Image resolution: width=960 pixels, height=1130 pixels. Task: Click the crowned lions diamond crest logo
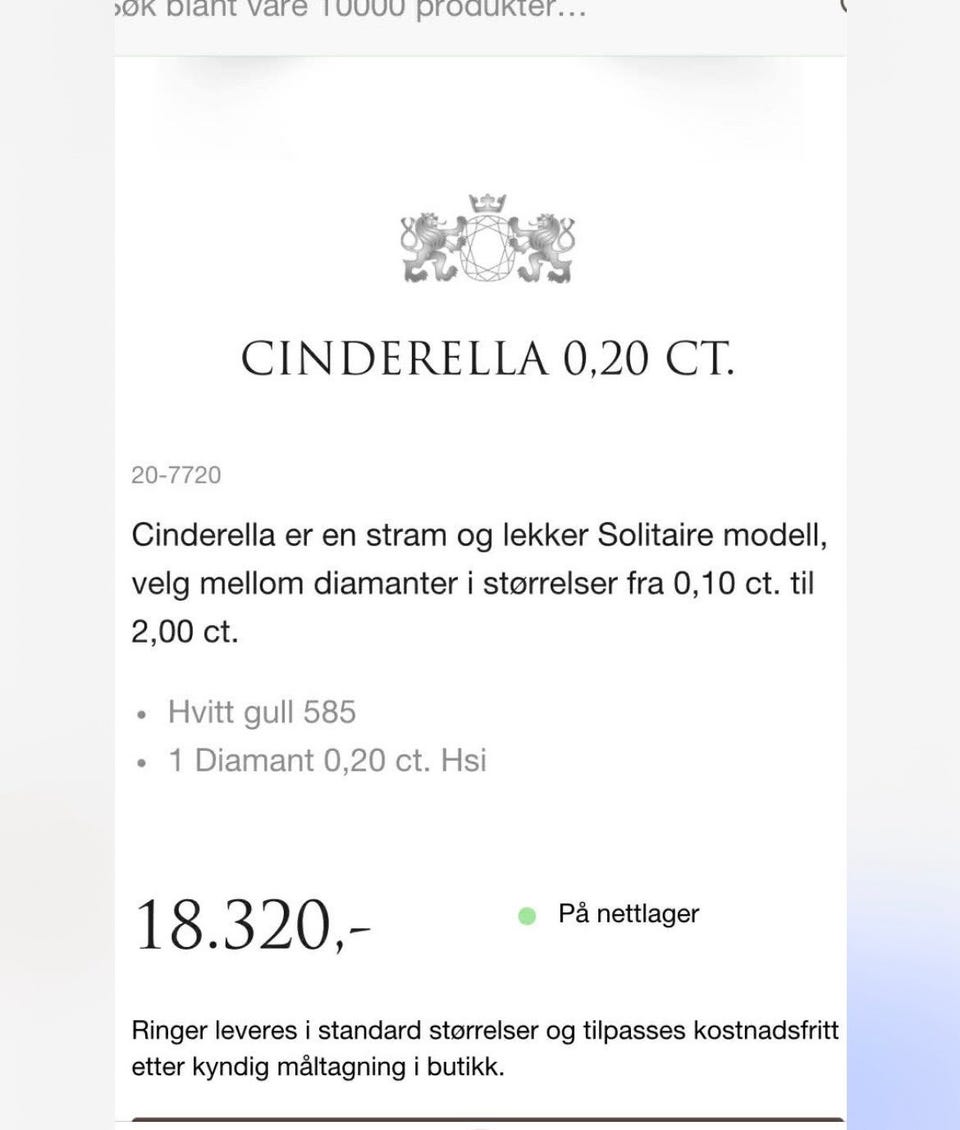coord(486,242)
